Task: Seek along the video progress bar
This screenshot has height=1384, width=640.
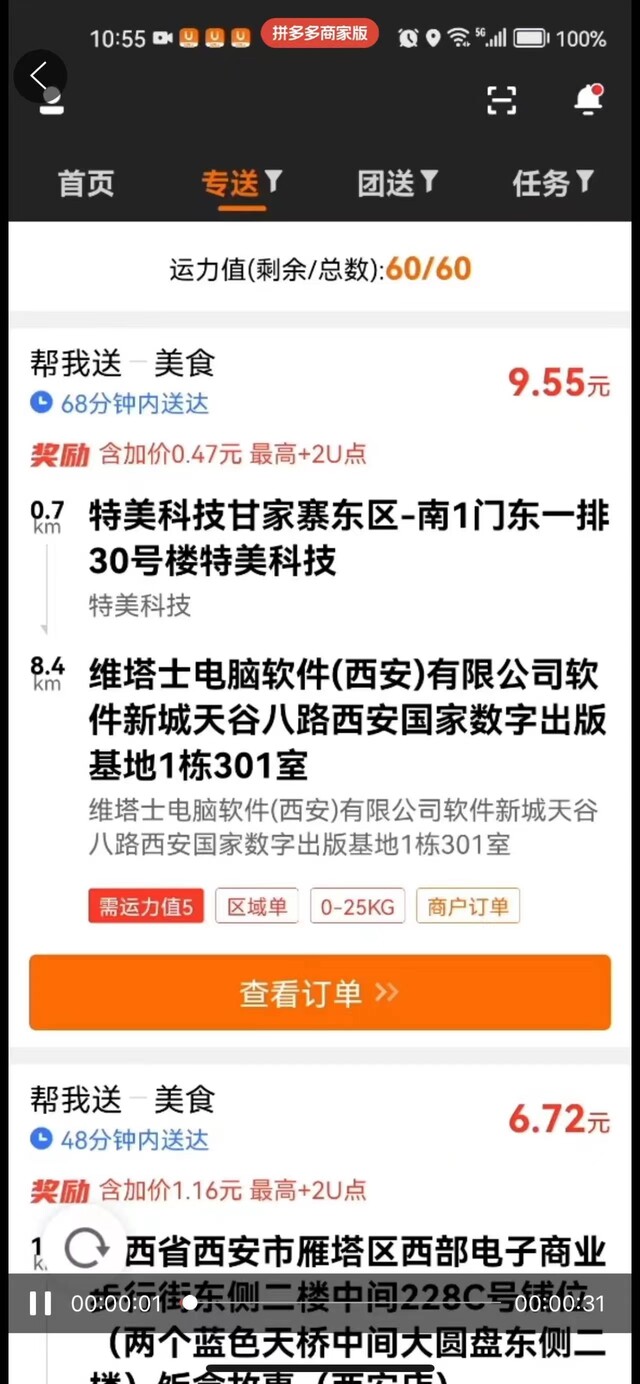Action: click(340, 1303)
